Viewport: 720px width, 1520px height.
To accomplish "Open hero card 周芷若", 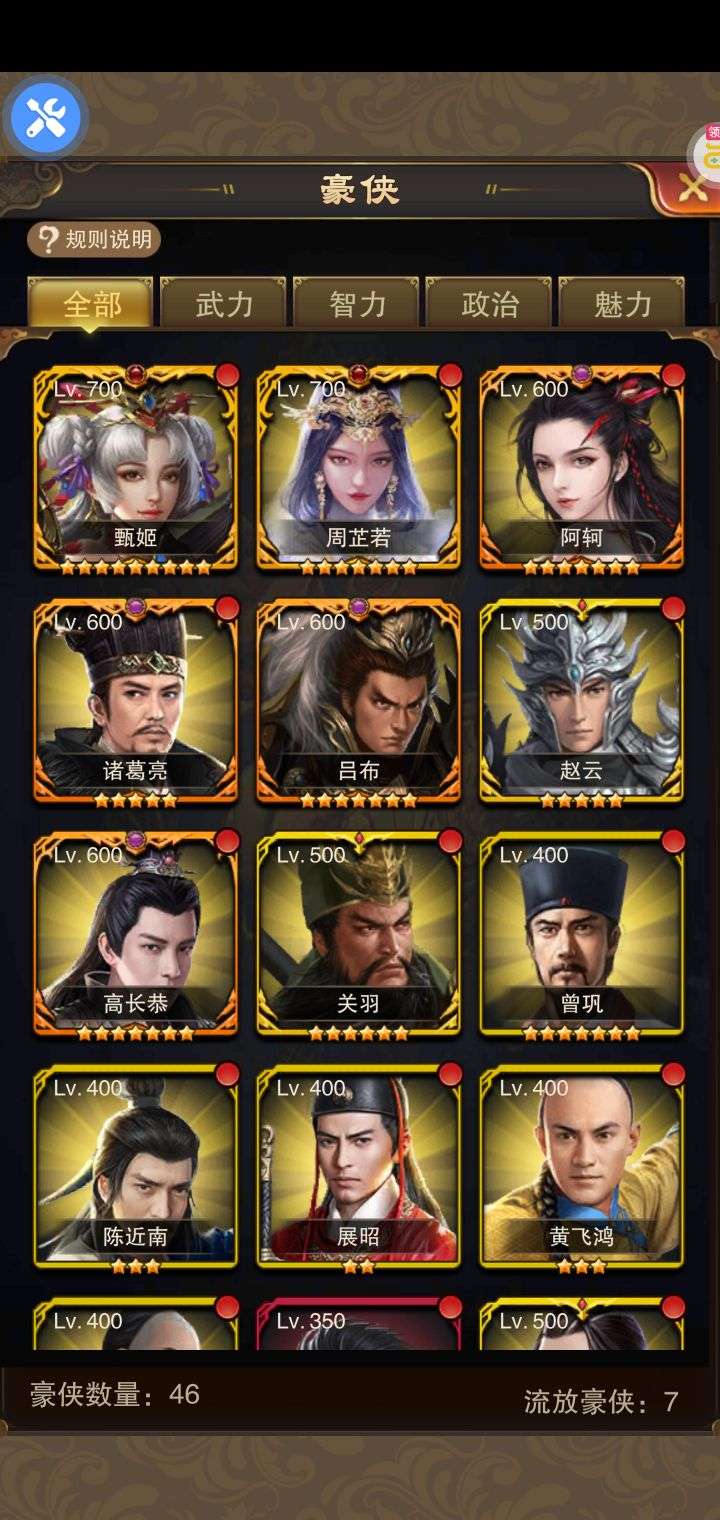I will pos(359,468).
